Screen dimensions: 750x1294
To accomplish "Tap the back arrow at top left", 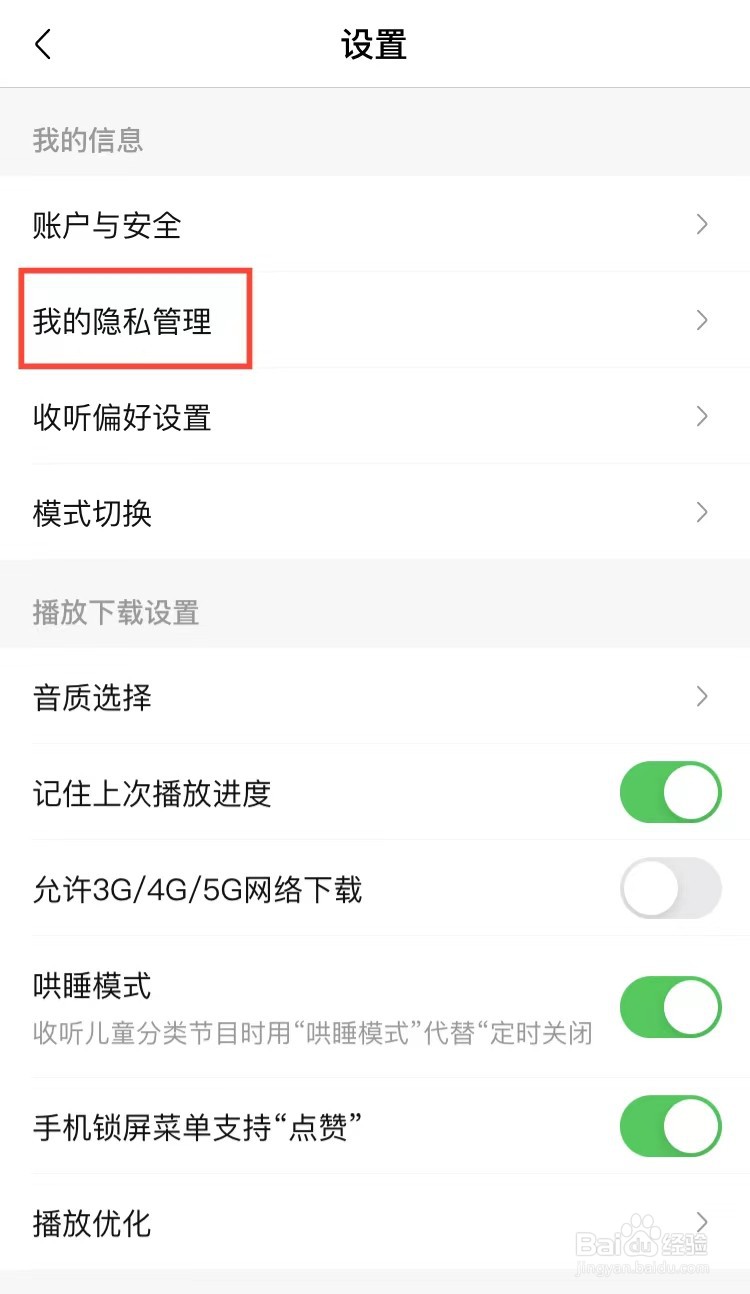I will pos(42,44).
